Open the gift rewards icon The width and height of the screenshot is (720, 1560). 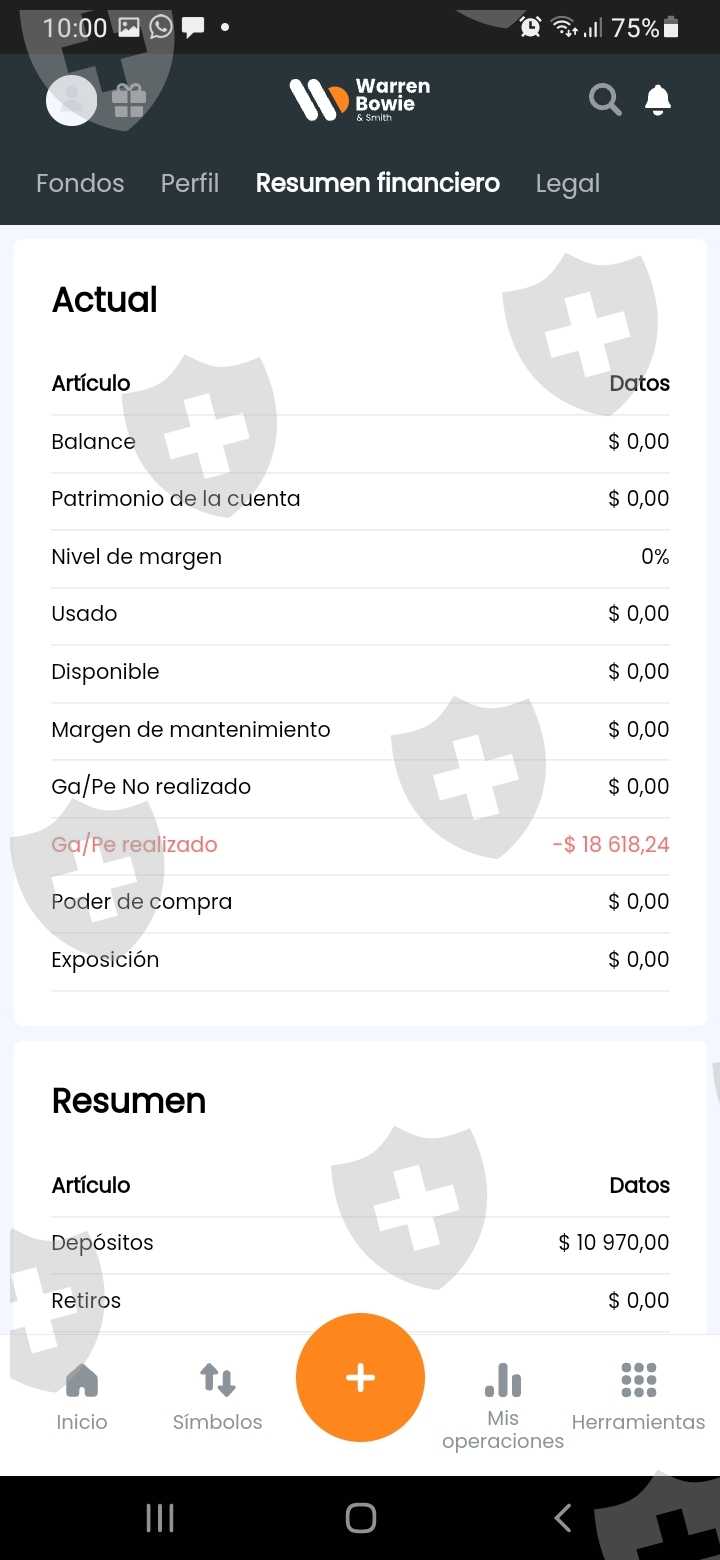click(129, 100)
